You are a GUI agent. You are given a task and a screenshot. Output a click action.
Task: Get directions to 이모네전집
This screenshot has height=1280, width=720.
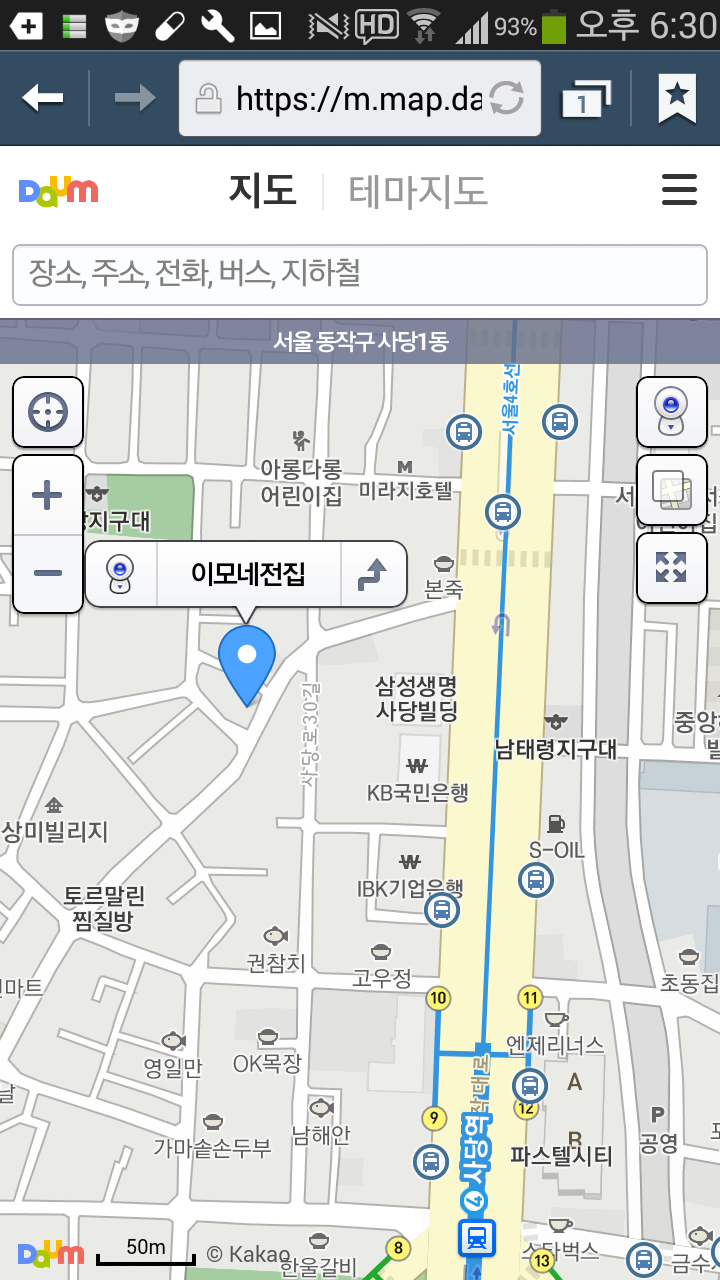pos(373,574)
